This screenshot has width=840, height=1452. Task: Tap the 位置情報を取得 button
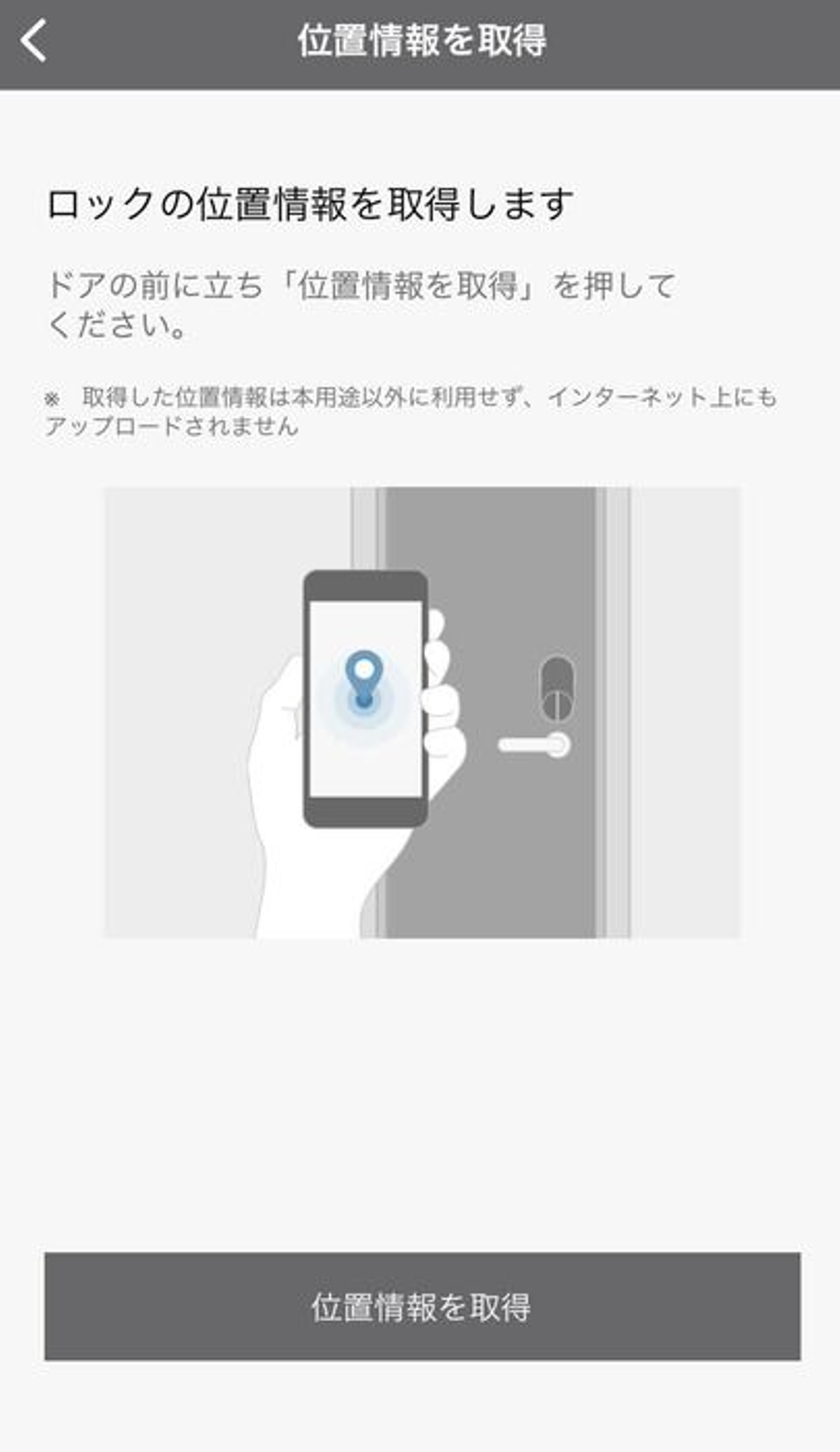(422, 1306)
